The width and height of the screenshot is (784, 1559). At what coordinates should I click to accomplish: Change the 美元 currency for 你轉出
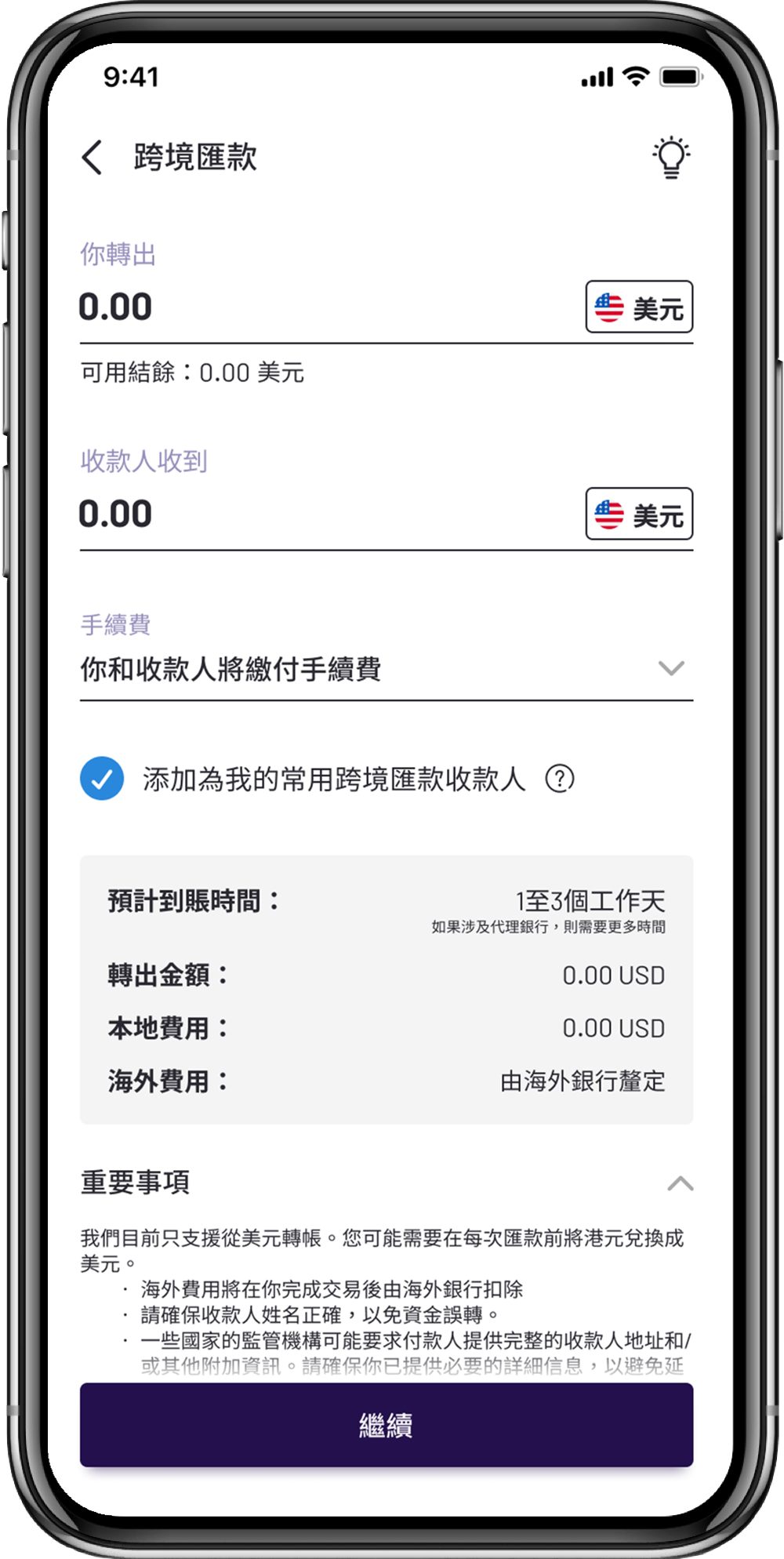coord(639,307)
